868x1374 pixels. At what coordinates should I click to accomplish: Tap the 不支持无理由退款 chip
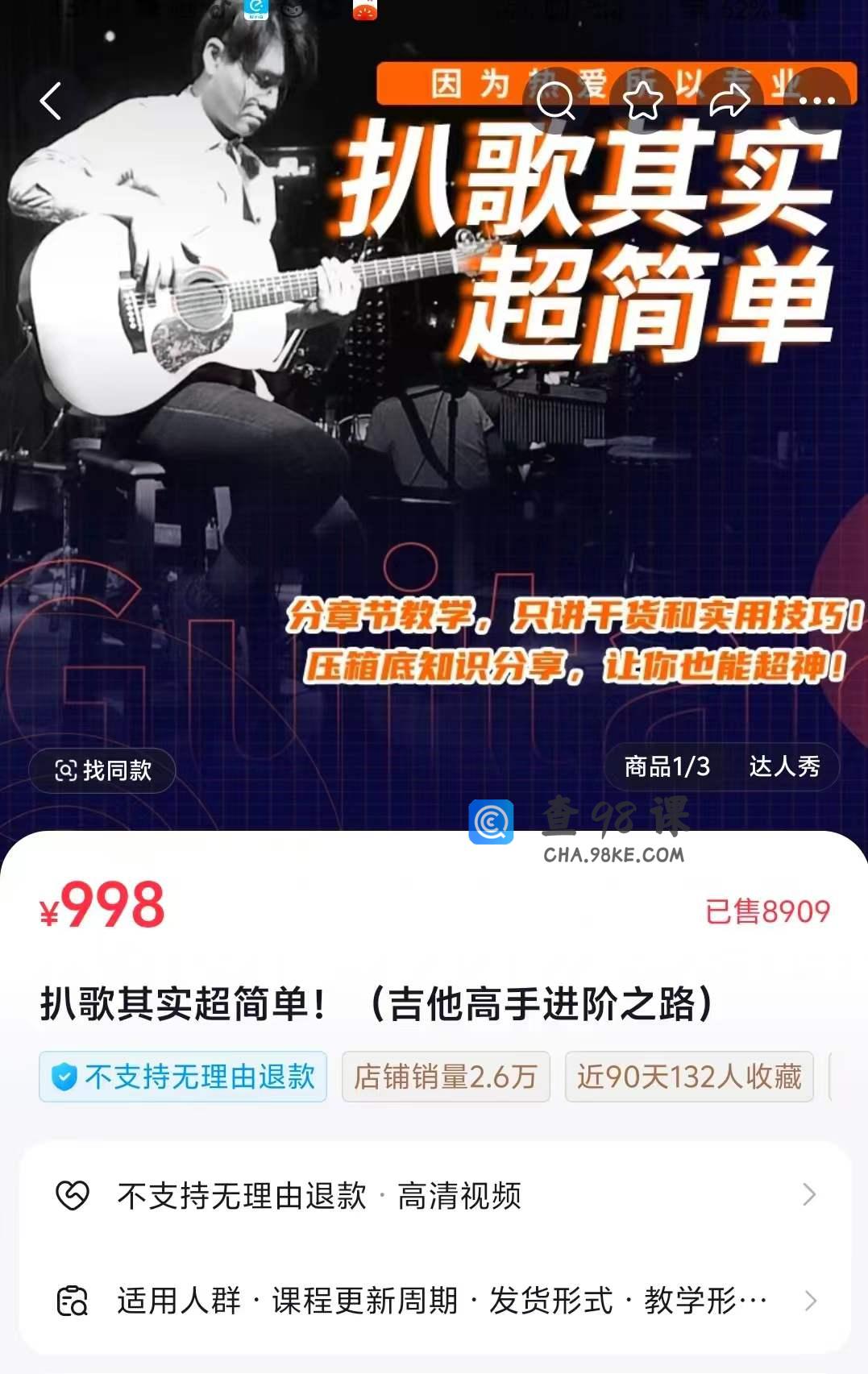183,1077
